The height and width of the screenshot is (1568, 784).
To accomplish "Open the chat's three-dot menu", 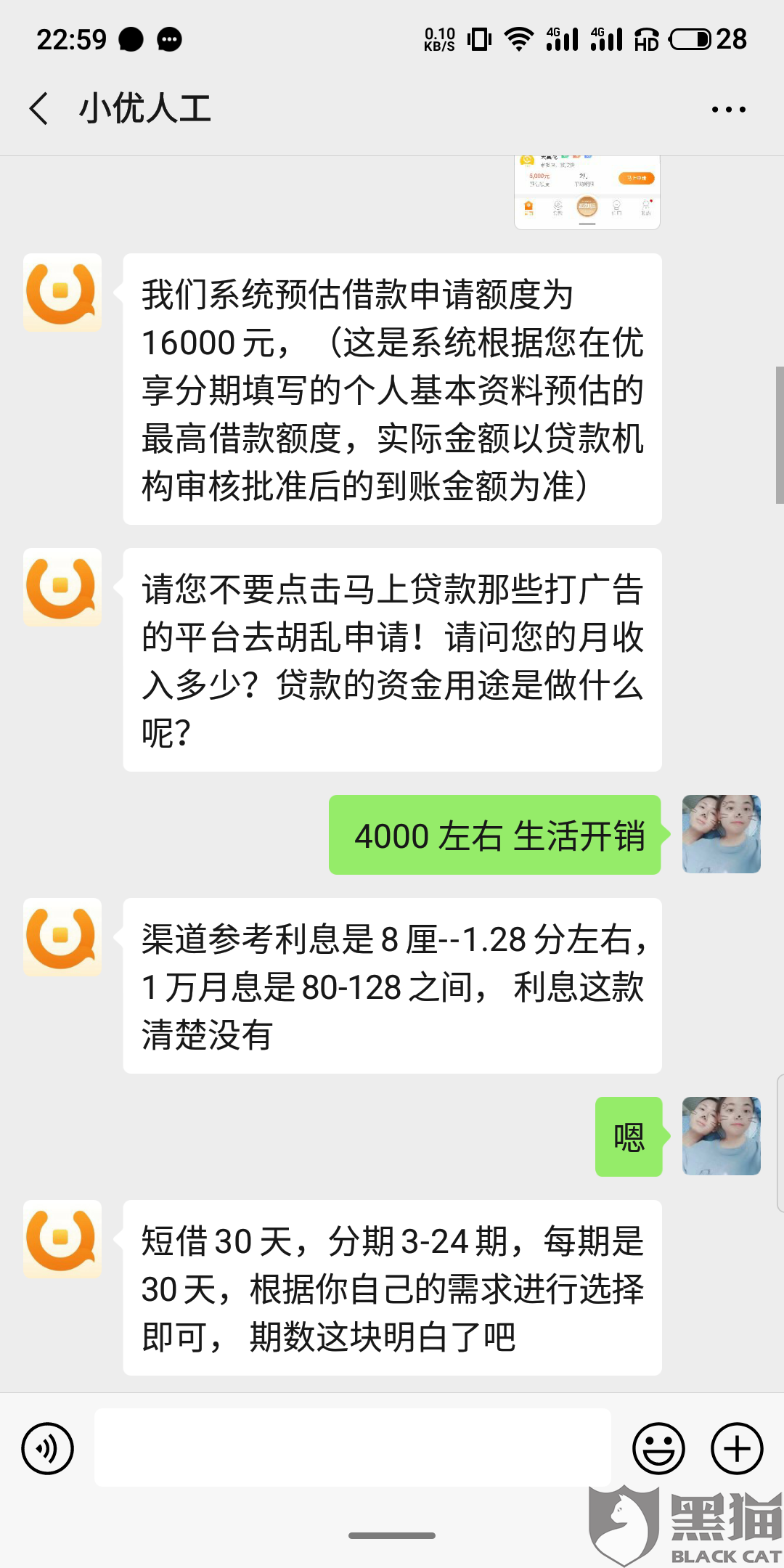I will [x=728, y=110].
